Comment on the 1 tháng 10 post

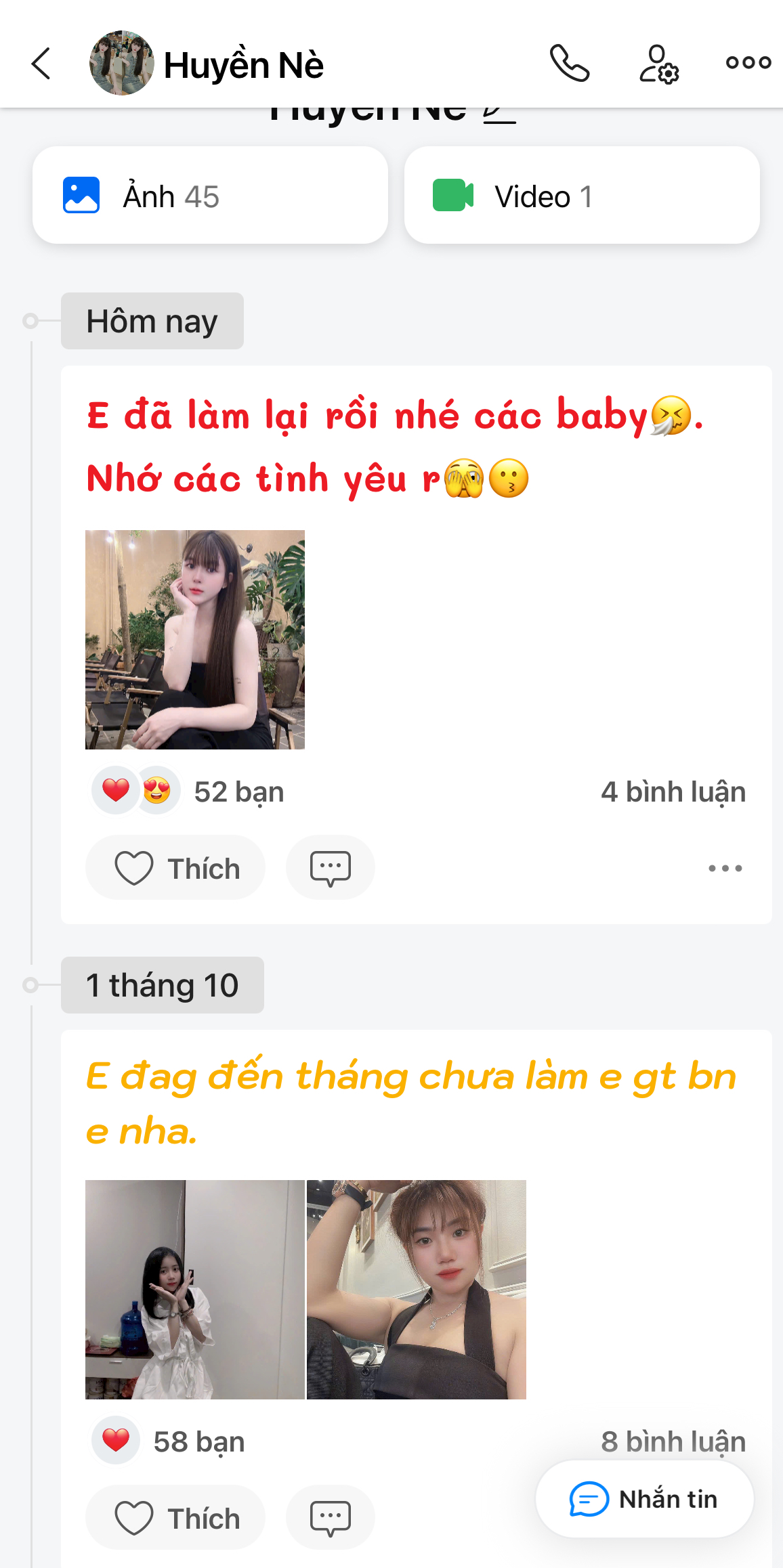click(331, 1518)
